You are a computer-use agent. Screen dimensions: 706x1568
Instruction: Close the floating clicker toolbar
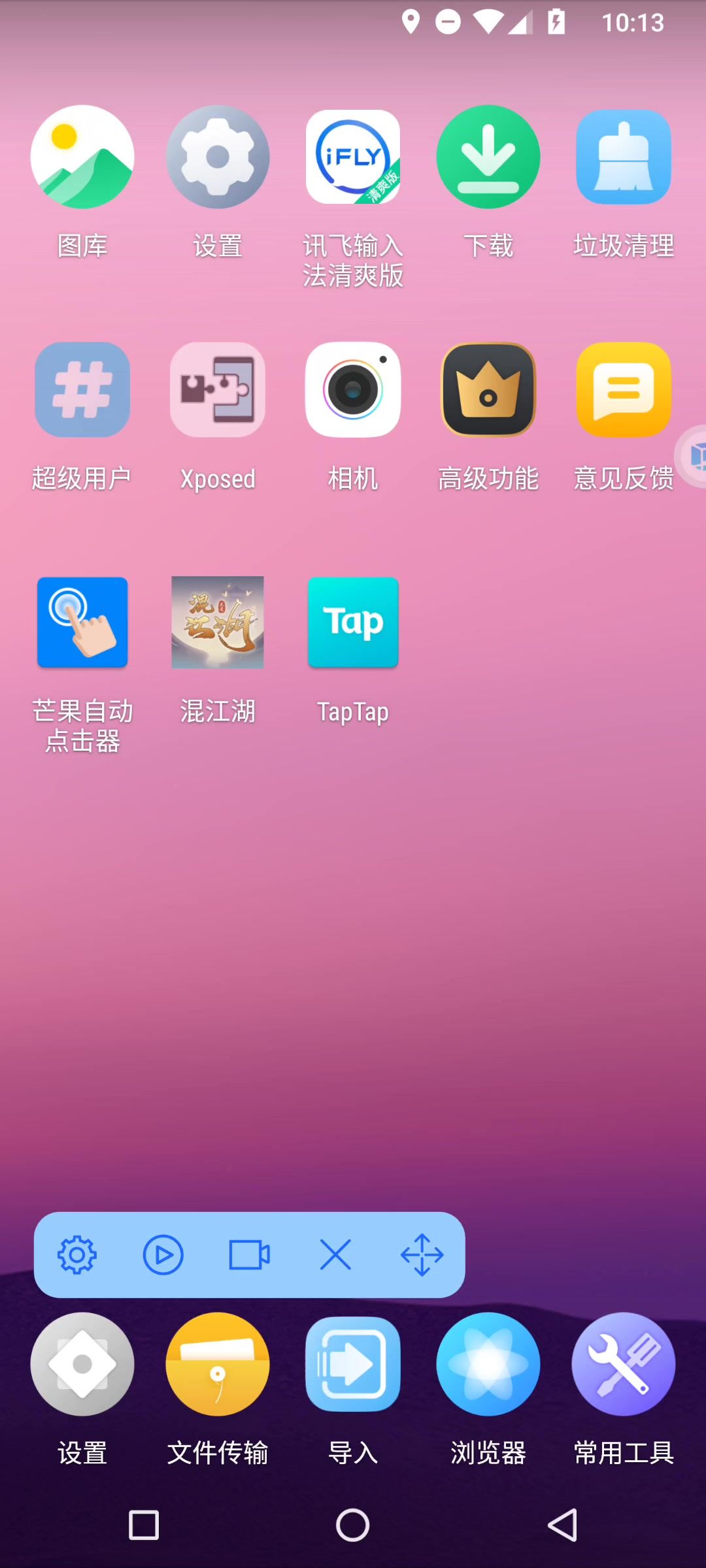point(335,1255)
